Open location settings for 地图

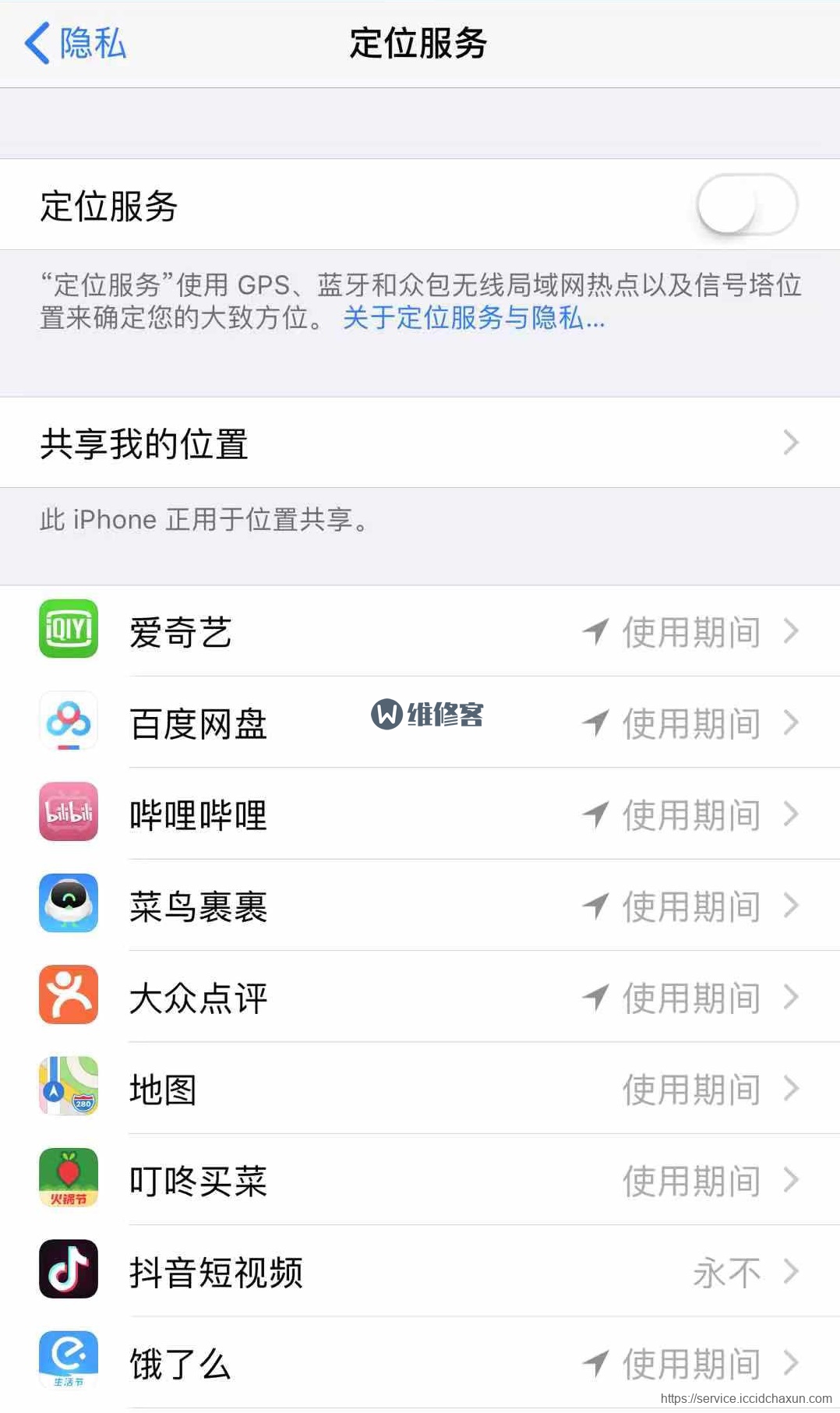(420, 1088)
